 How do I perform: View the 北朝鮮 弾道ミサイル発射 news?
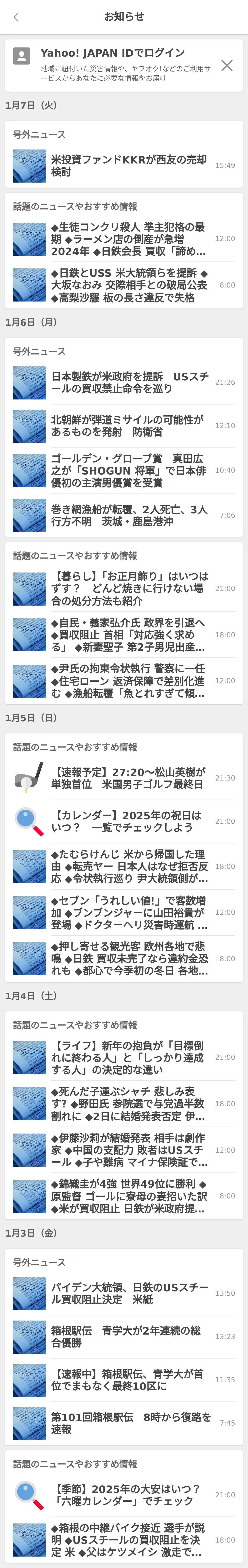[x=129, y=426]
